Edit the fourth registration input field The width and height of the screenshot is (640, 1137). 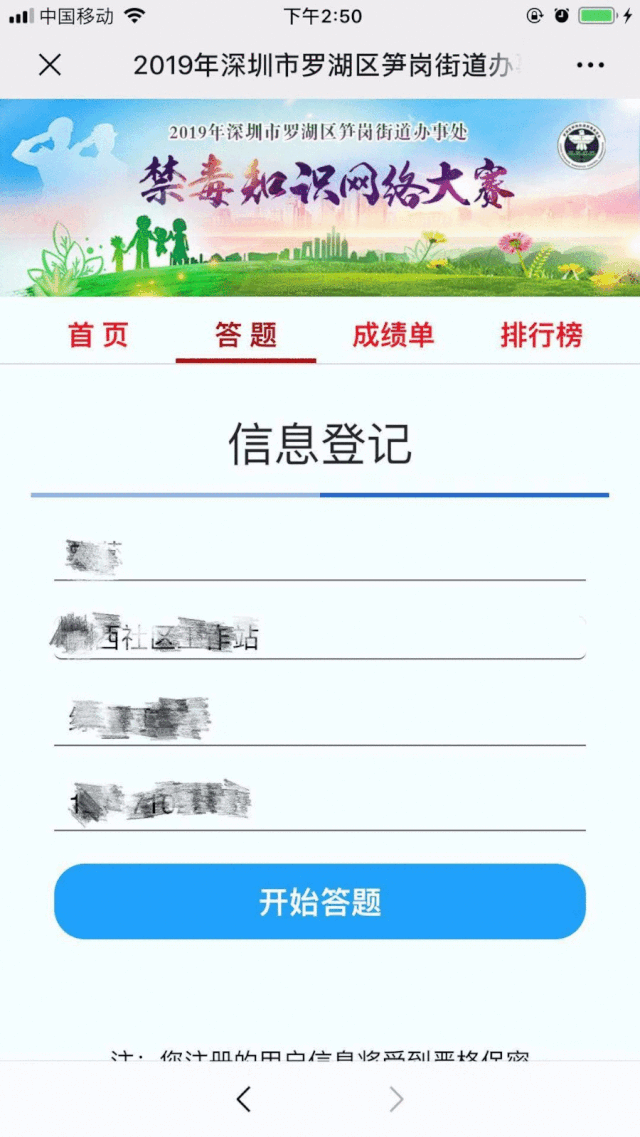click(320, 803)
